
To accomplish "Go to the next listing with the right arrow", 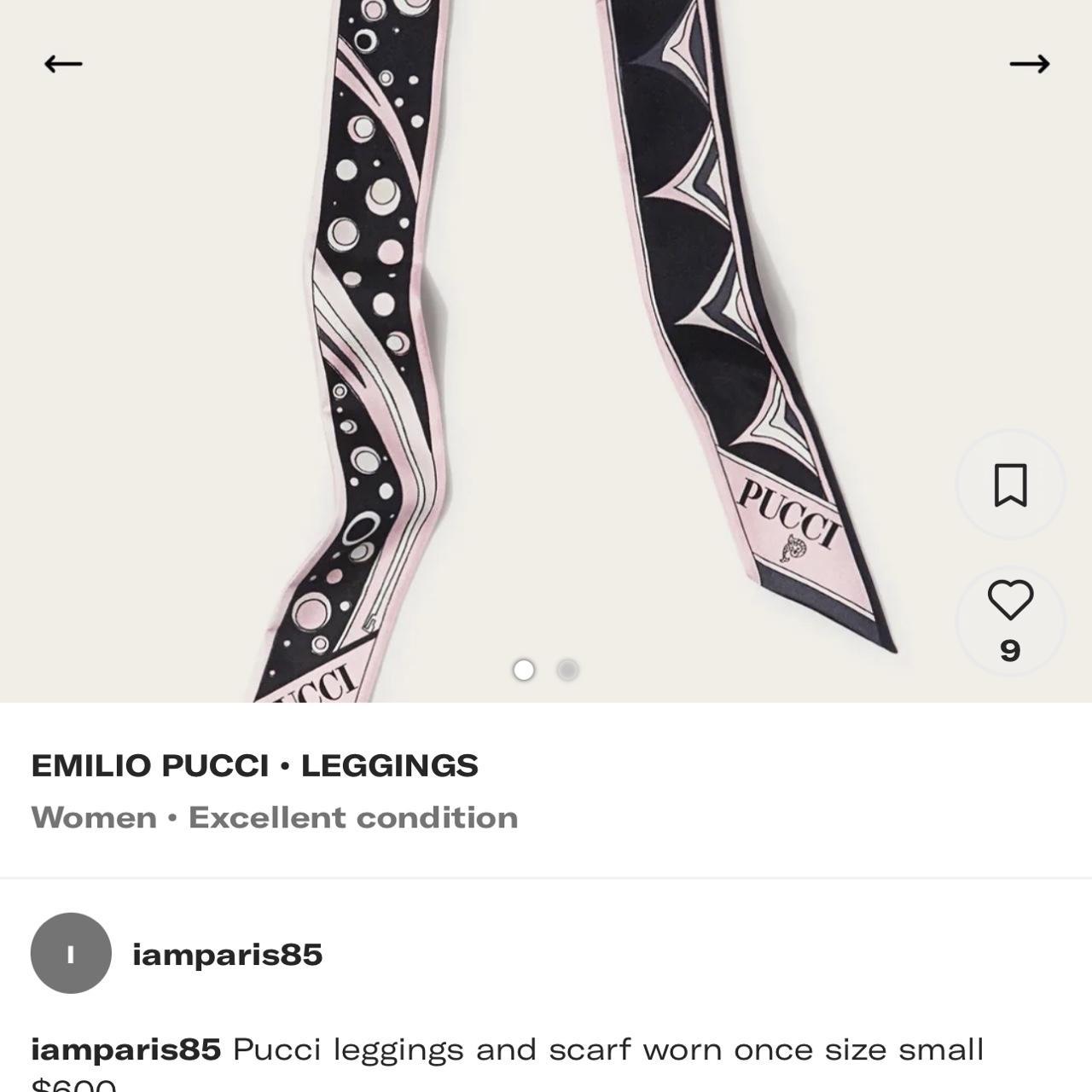I will pos(1029,64).
